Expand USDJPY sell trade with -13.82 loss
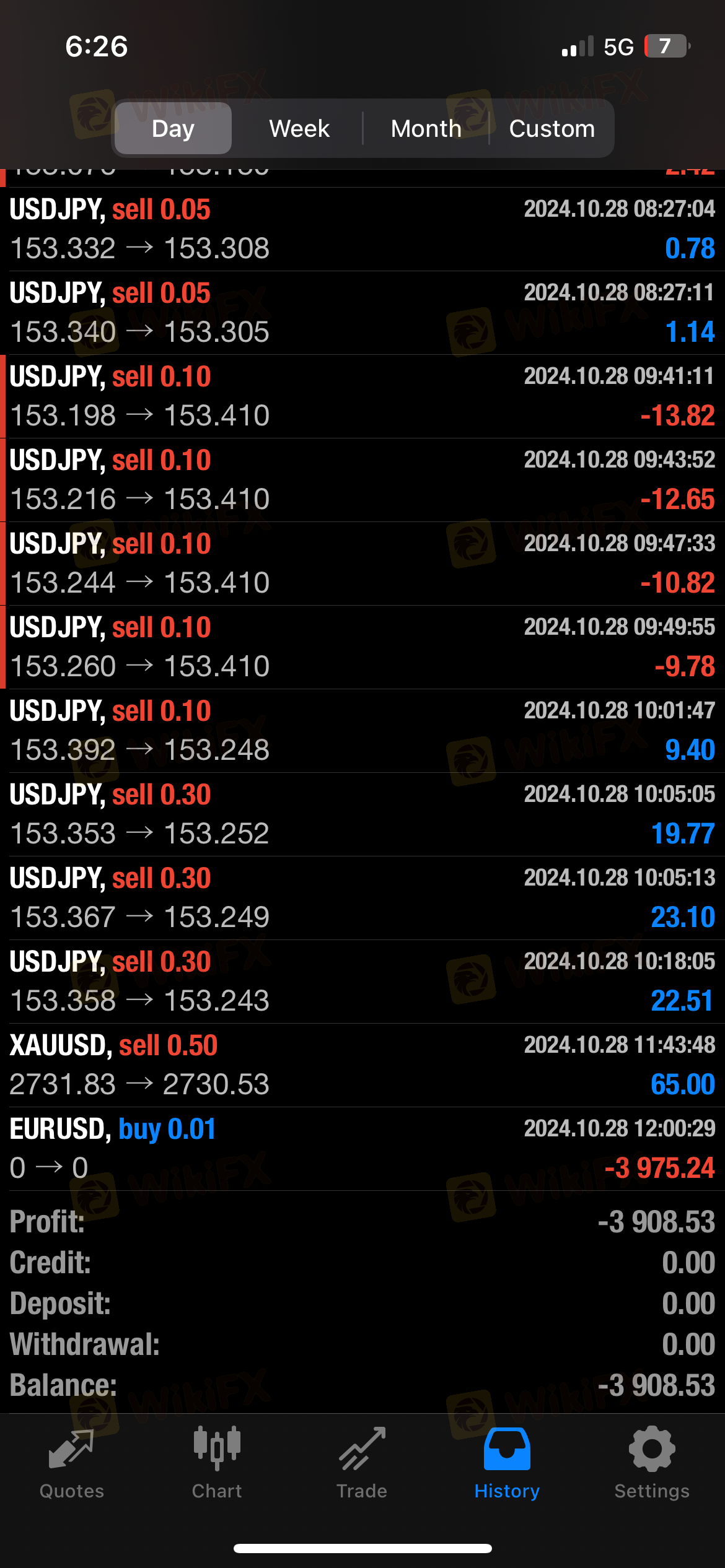The height and width of the screenshot is (1568, 725). (362, 396)
